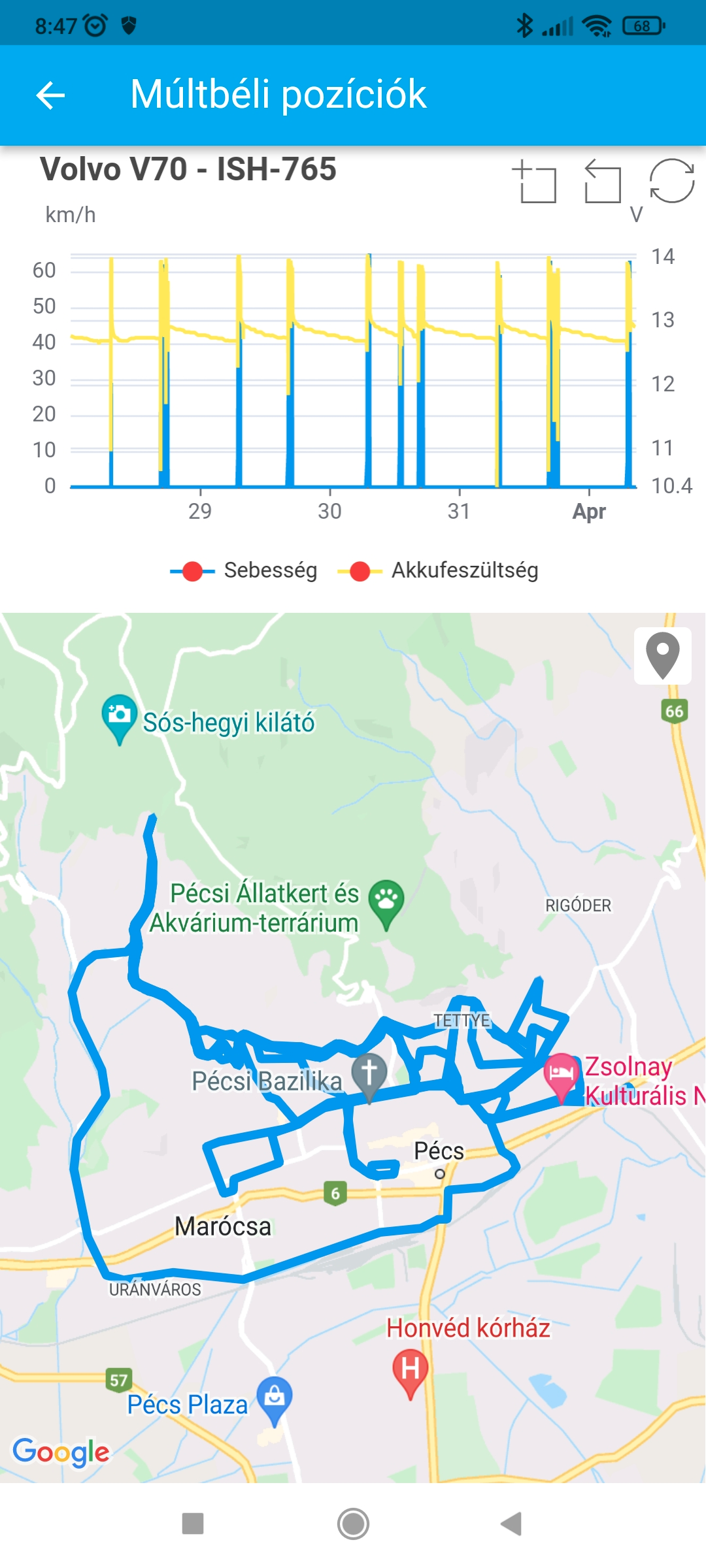The width and height of the screenshot is (706, 1568).
Task: Open the Pécsi Állatkert map marker
Action: click(x=386, y=902)
